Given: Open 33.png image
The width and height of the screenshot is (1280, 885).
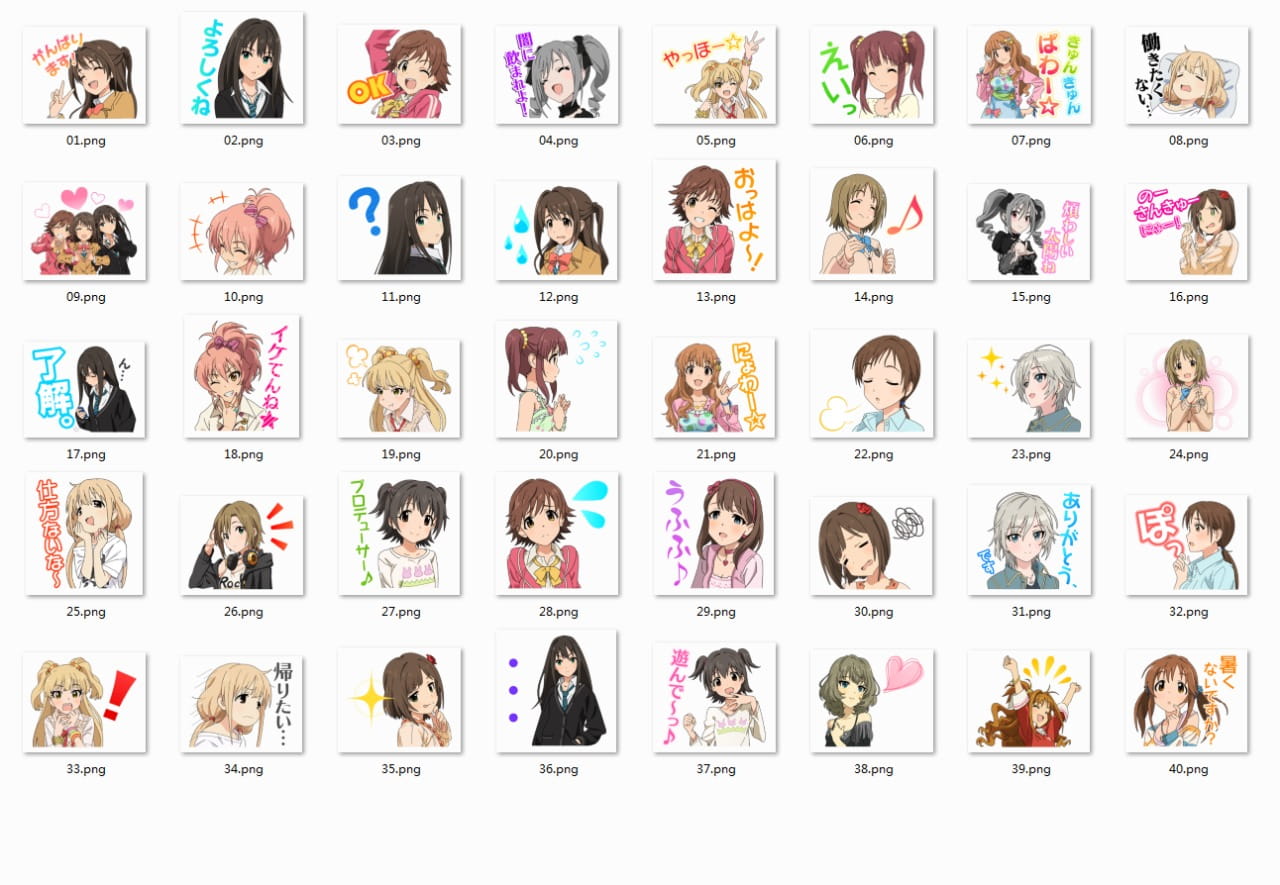Looking at the screenshot, I should tap(85, 701).
